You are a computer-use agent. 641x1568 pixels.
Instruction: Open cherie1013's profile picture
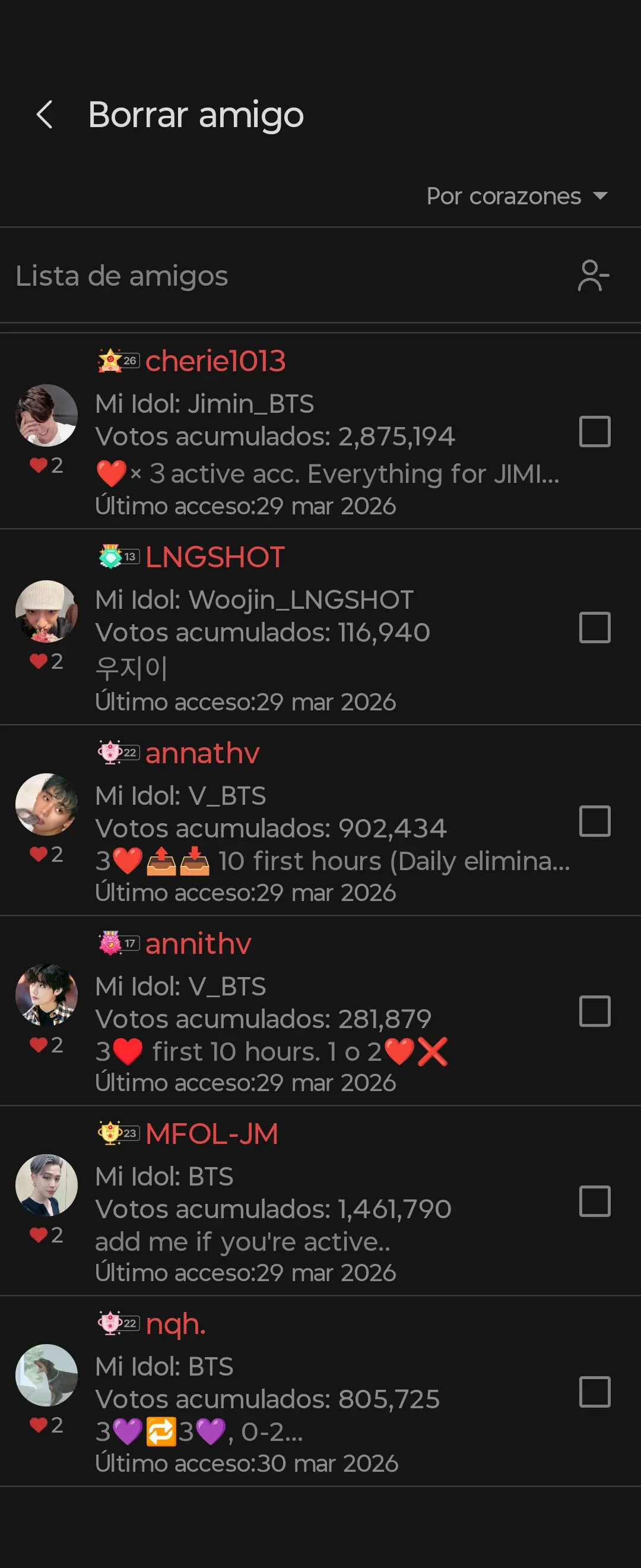(x=46, y=415)
